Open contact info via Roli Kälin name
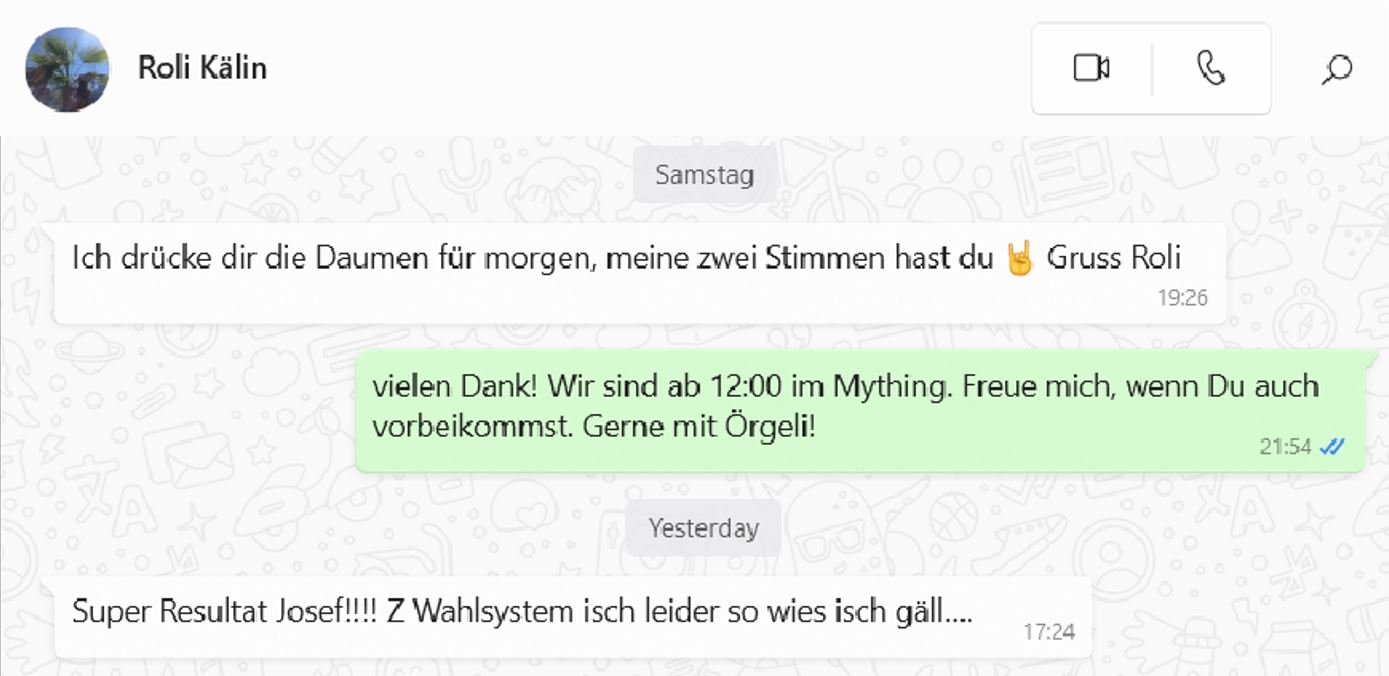 click(202, 68)
